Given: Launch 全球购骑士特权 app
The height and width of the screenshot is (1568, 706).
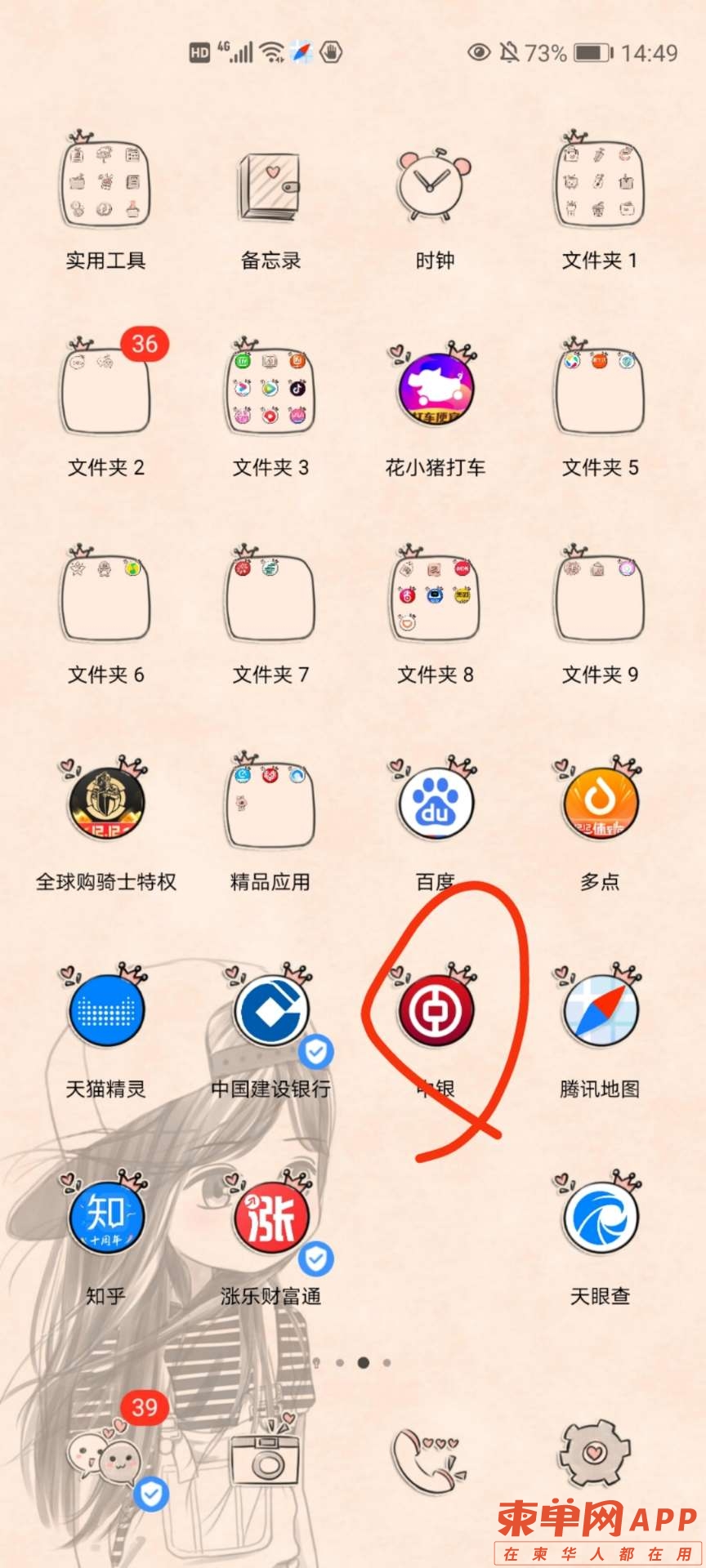Looking at the screenshot, I should click(105, 804).
